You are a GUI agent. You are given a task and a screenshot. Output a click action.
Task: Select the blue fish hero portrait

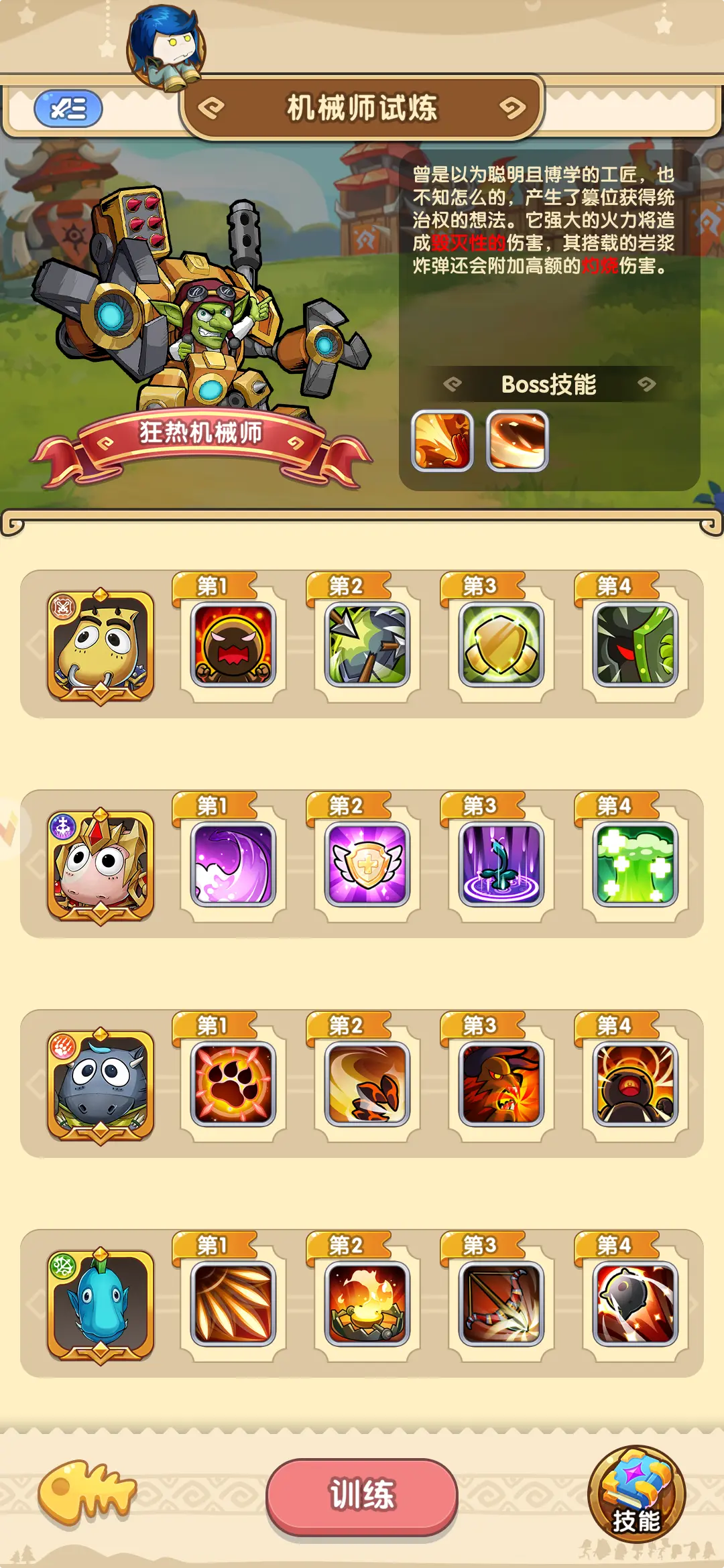pyautogui.click(x=101, y=1305)
